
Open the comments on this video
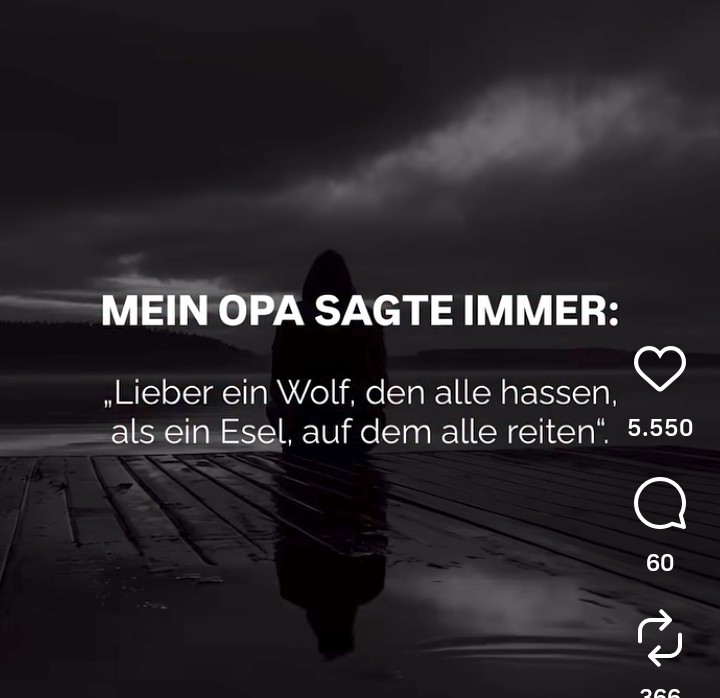[660, 504]
